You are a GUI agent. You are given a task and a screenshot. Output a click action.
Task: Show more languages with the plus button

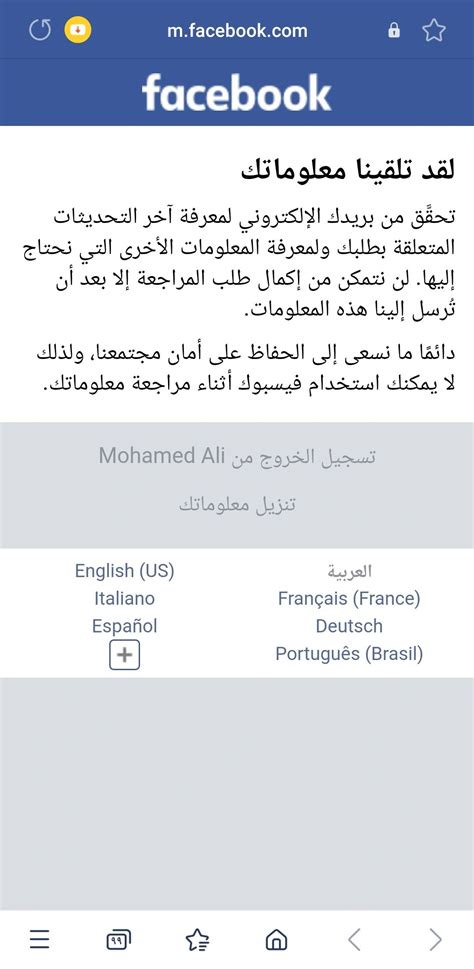click(x=125, y=655)
